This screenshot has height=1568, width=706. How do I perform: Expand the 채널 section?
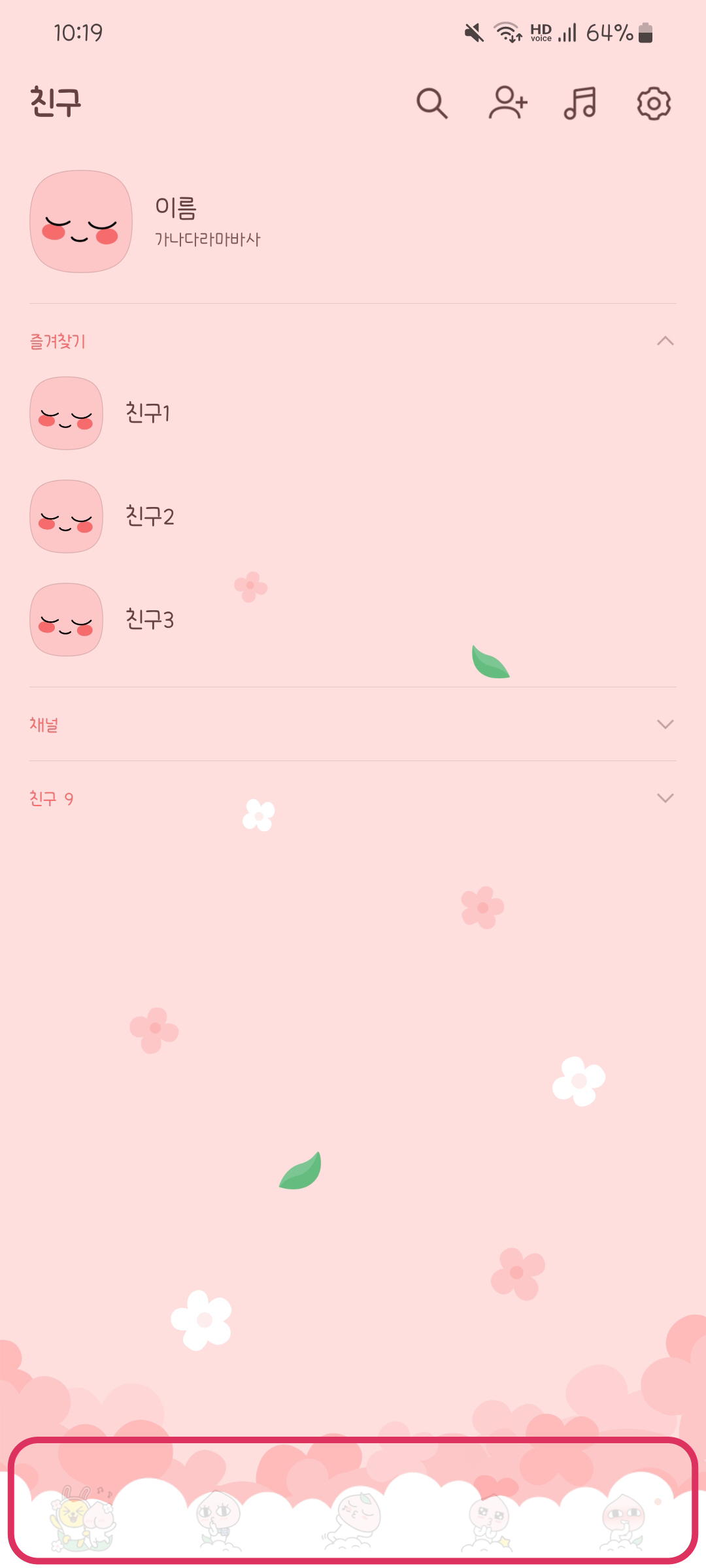pyautogui.click(x=665, y=725)
